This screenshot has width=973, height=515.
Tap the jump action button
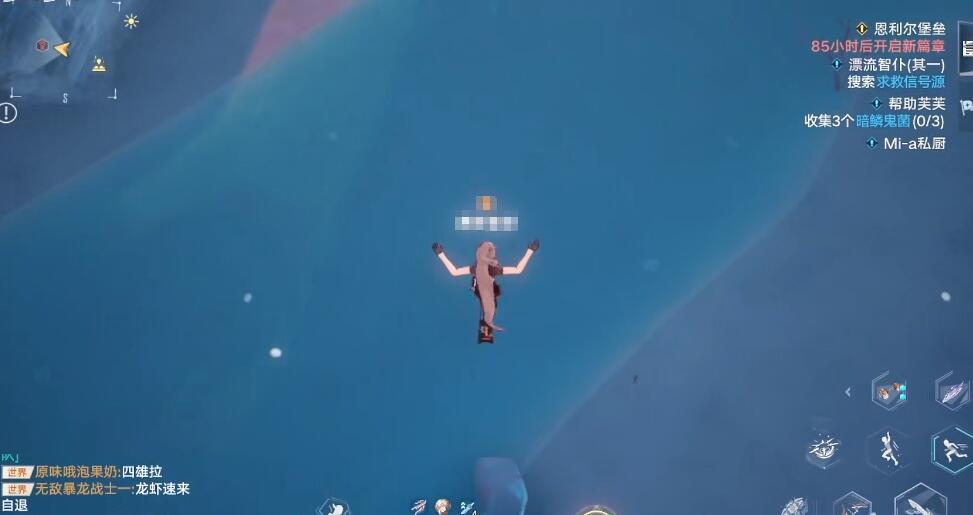click(x=886, y=449)
